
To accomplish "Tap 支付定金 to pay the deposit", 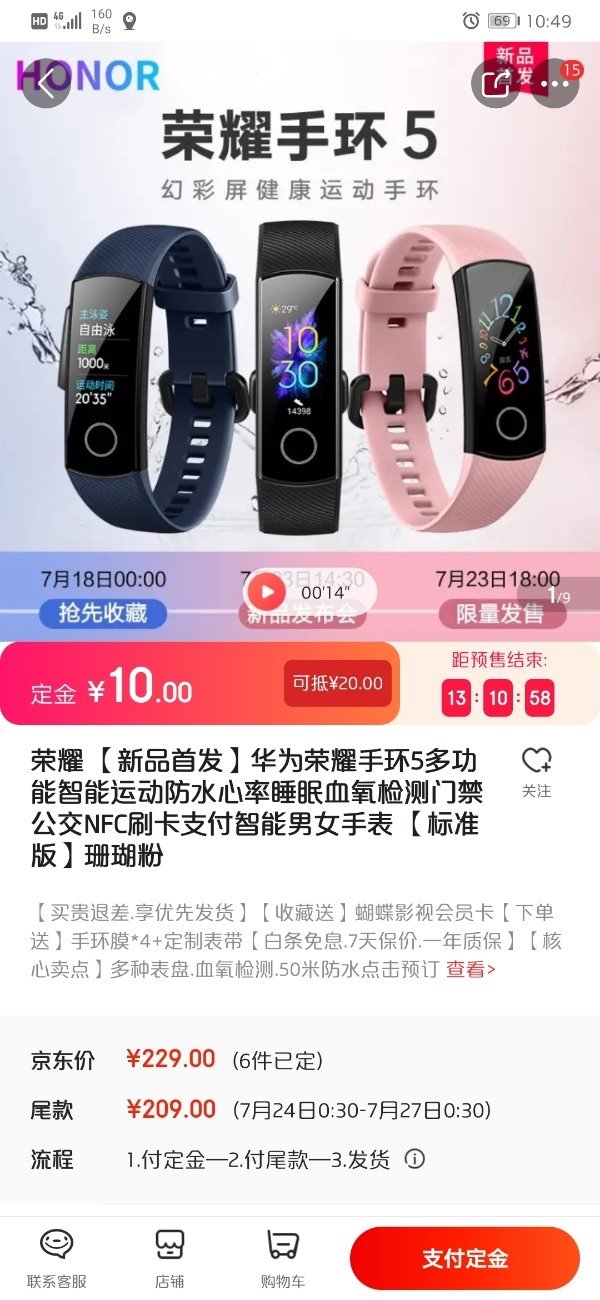I will [x=464, y=1258].
